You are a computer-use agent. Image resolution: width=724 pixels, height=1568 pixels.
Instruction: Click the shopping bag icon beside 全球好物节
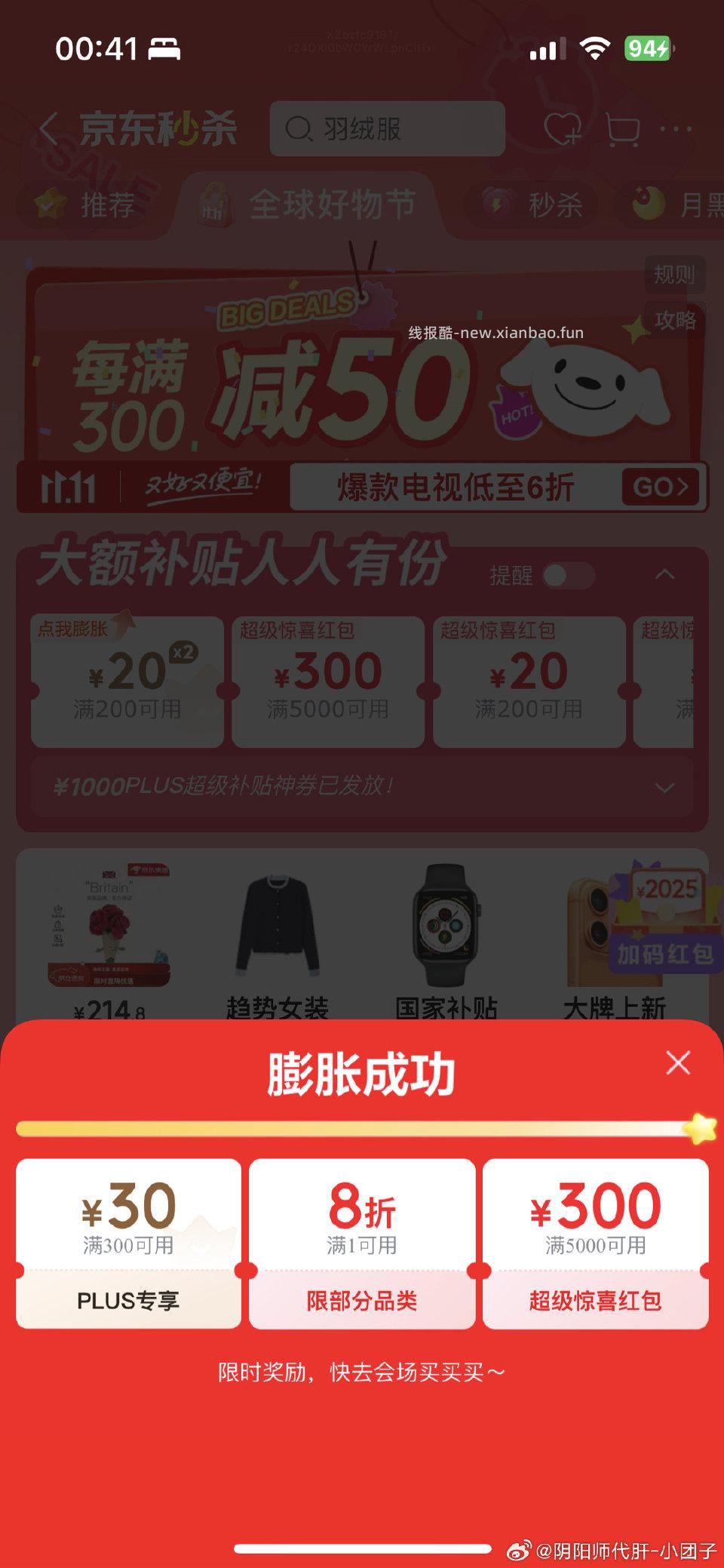coord(213,204)
